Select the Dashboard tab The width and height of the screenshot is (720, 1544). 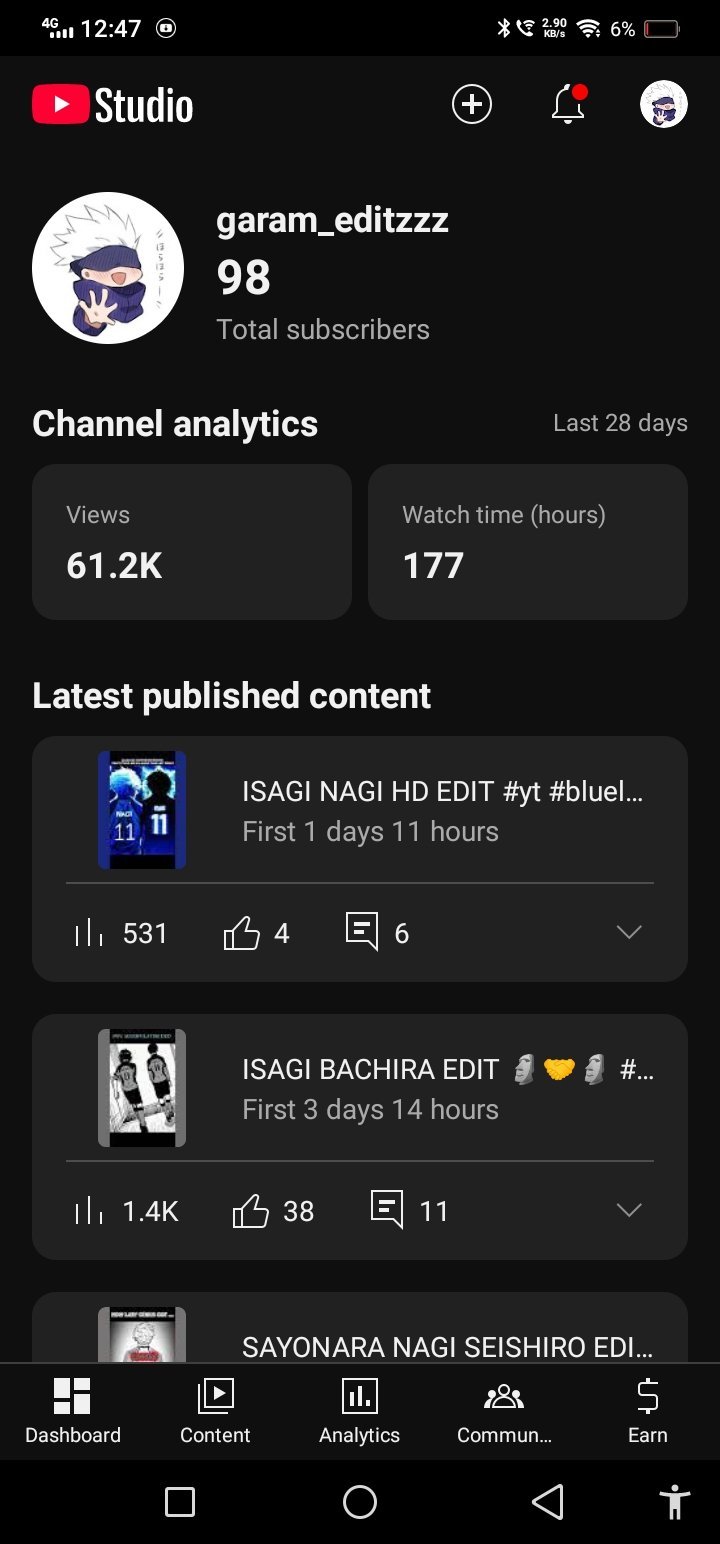click(x=72, y=1410)
